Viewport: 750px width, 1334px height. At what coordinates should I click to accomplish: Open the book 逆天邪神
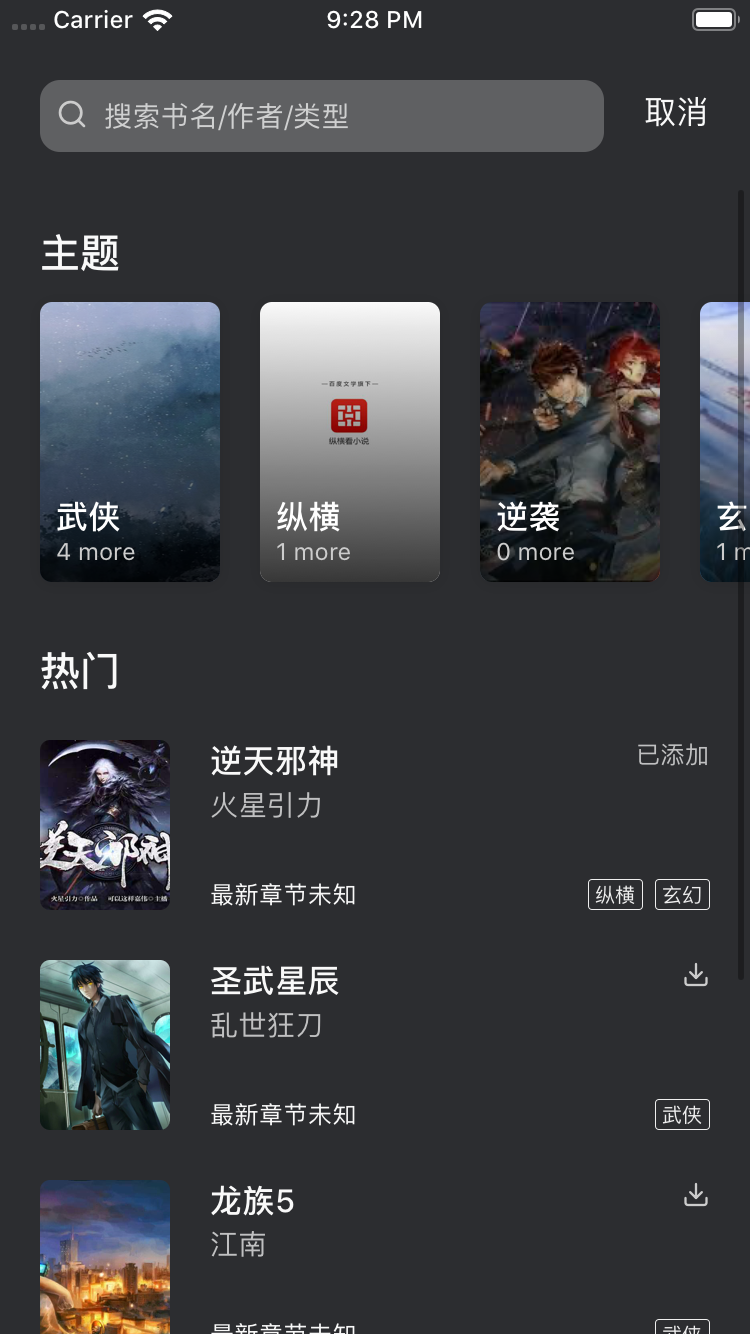click(x=375, y=825)
